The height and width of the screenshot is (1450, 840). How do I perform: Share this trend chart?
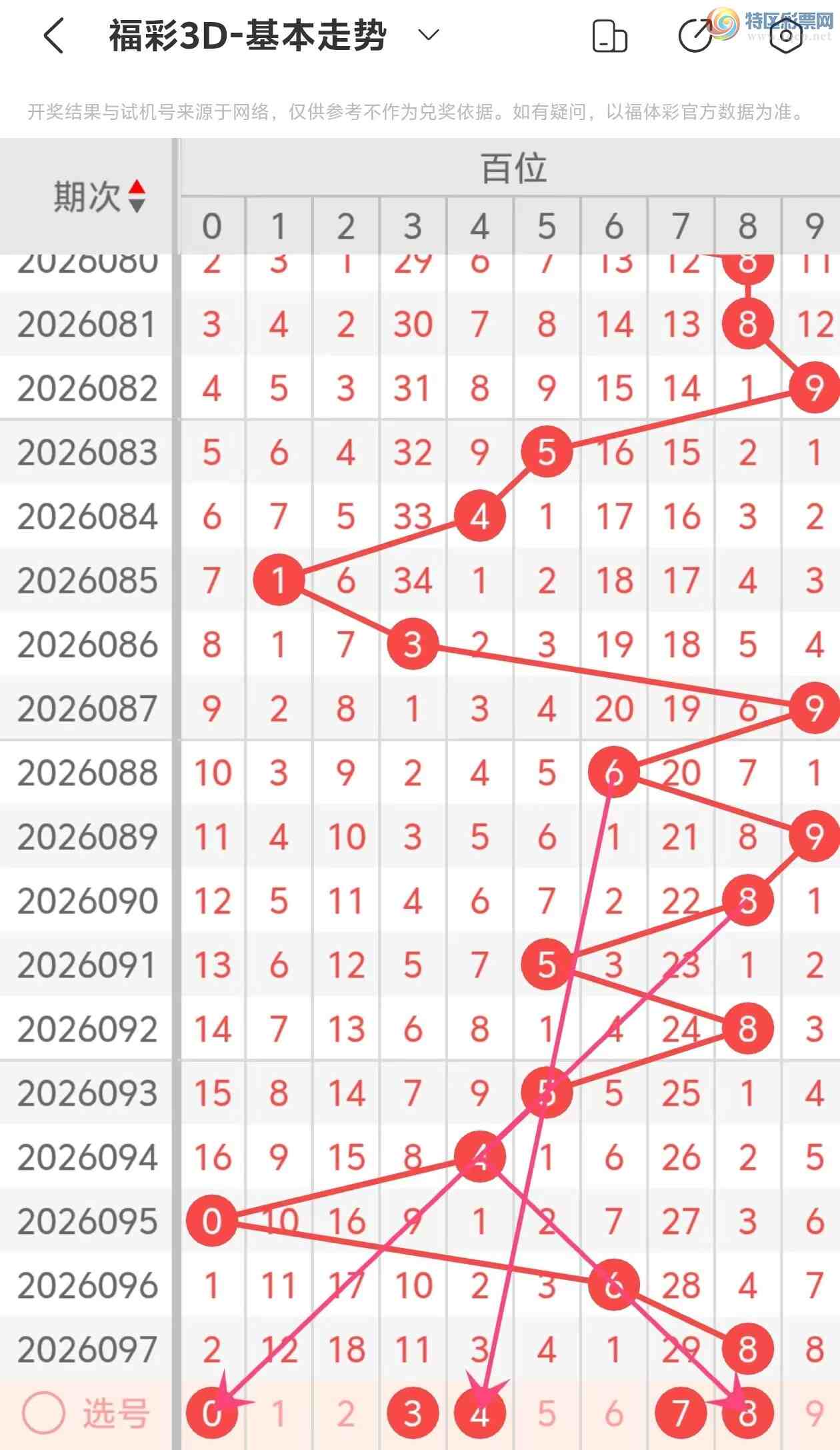click(x=695, y=36)
